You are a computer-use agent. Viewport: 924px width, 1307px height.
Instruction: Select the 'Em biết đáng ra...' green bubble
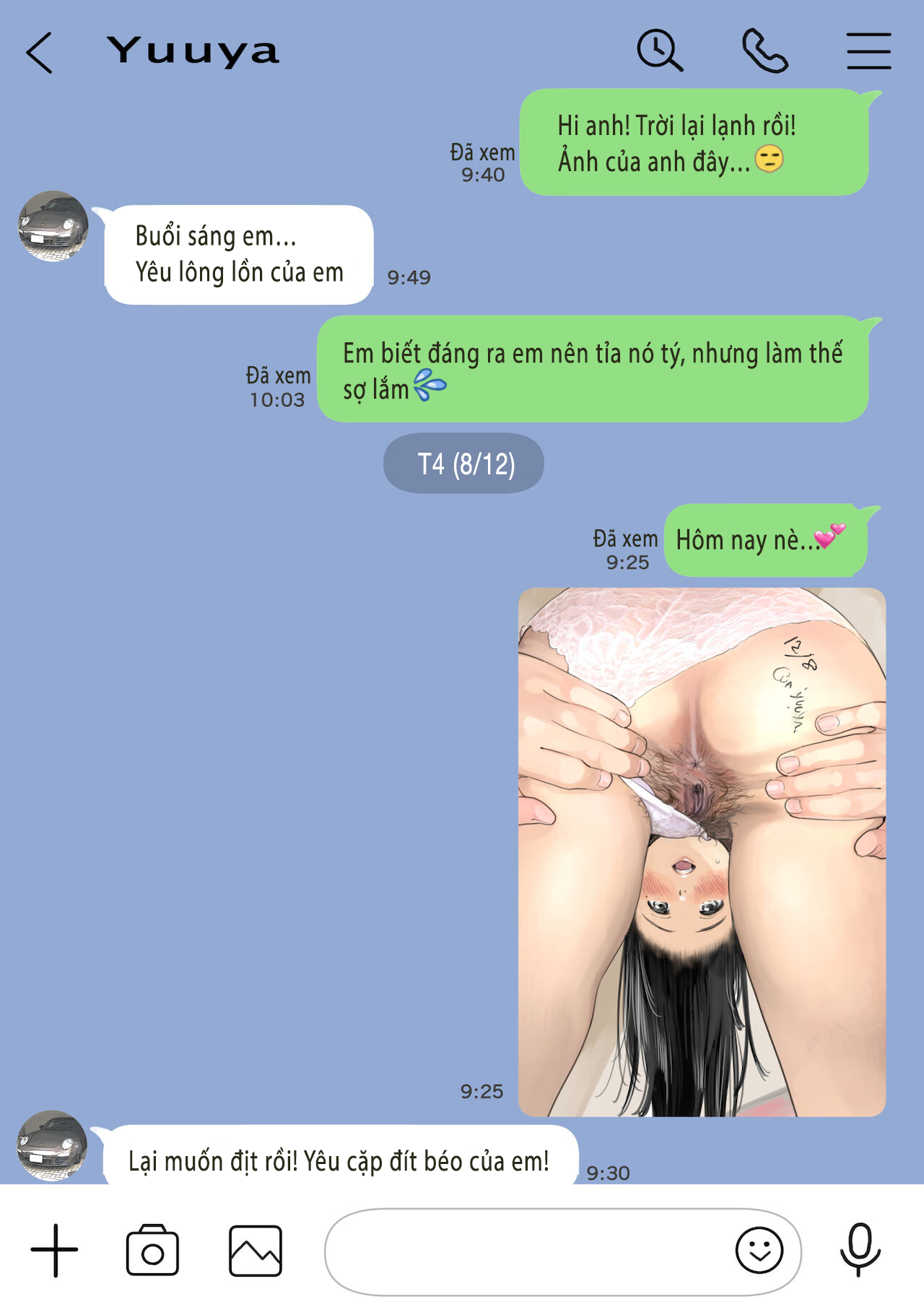(592, 368)
